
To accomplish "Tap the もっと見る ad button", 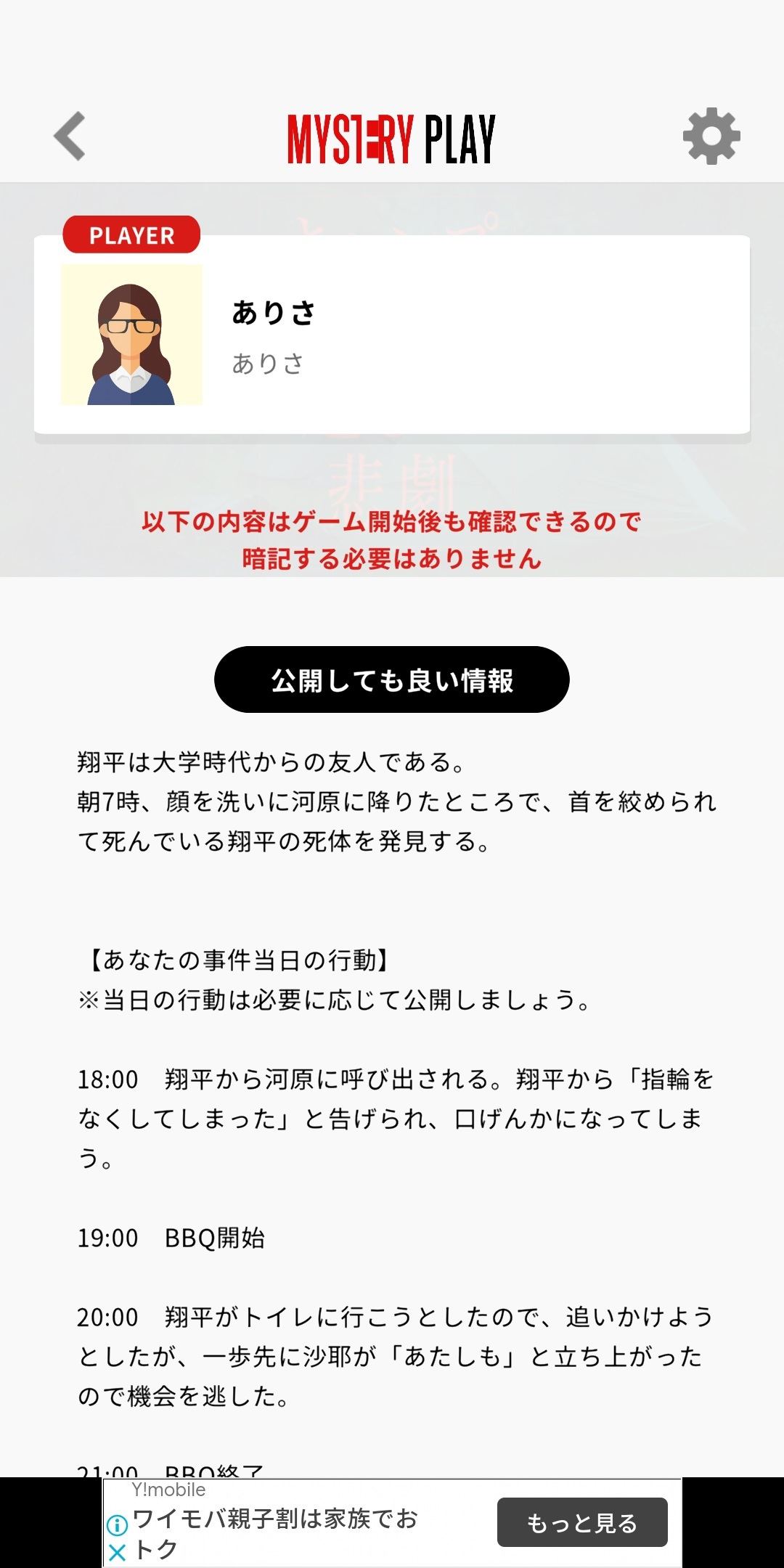I will point(582,1522).
